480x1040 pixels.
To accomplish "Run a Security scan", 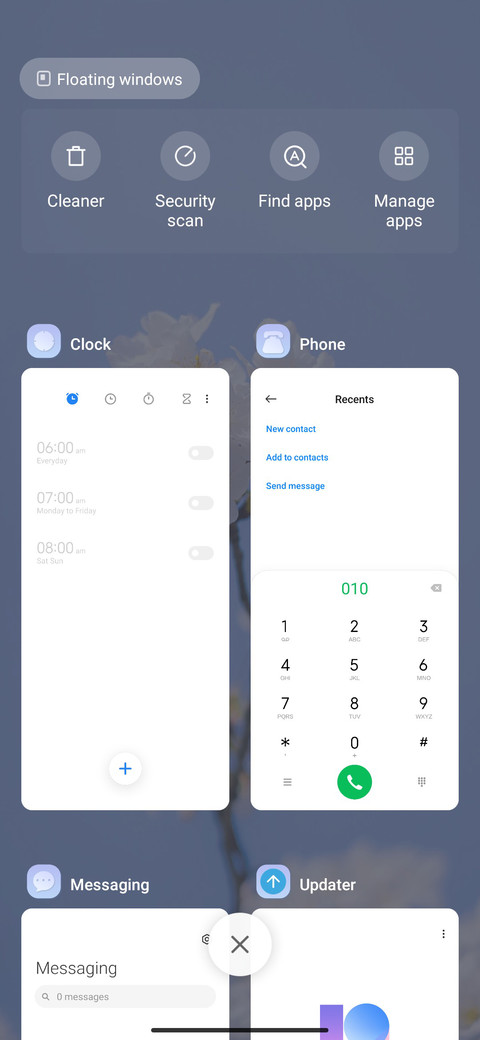I will [x=185, y=180].
